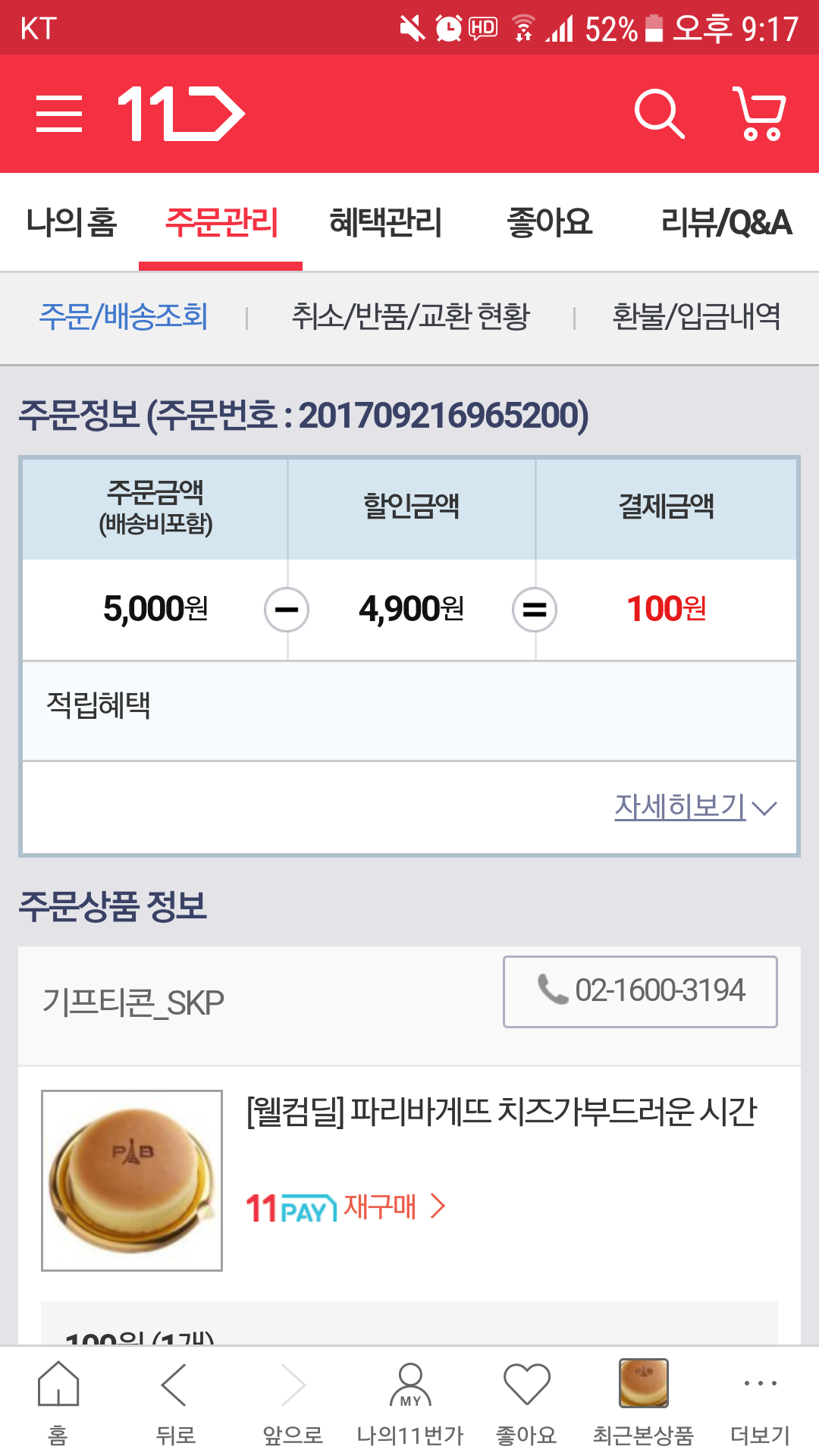Screen dimensions: 819x1456
Task: Tap 11Pay 재구매 to repurchase
Action: click(346, 1207)
